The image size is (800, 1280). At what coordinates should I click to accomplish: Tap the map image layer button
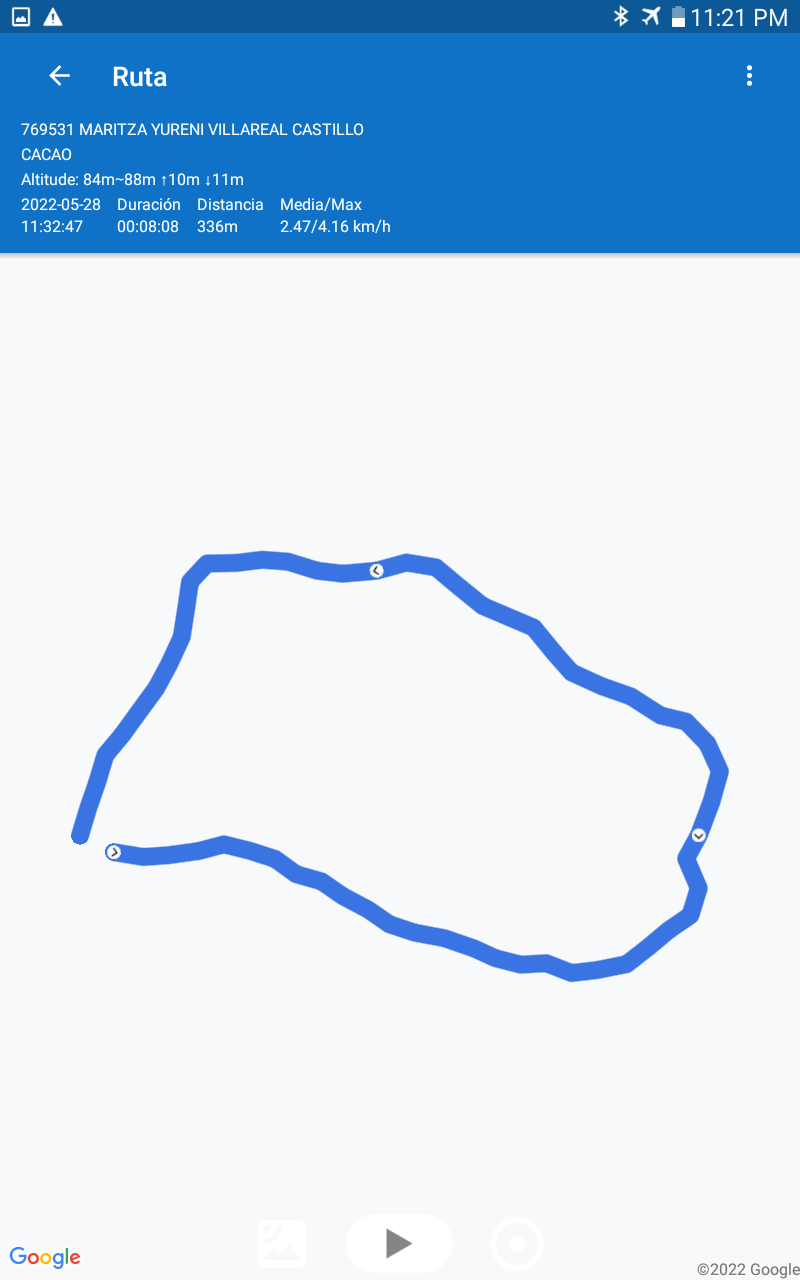tap(282, 1243)
